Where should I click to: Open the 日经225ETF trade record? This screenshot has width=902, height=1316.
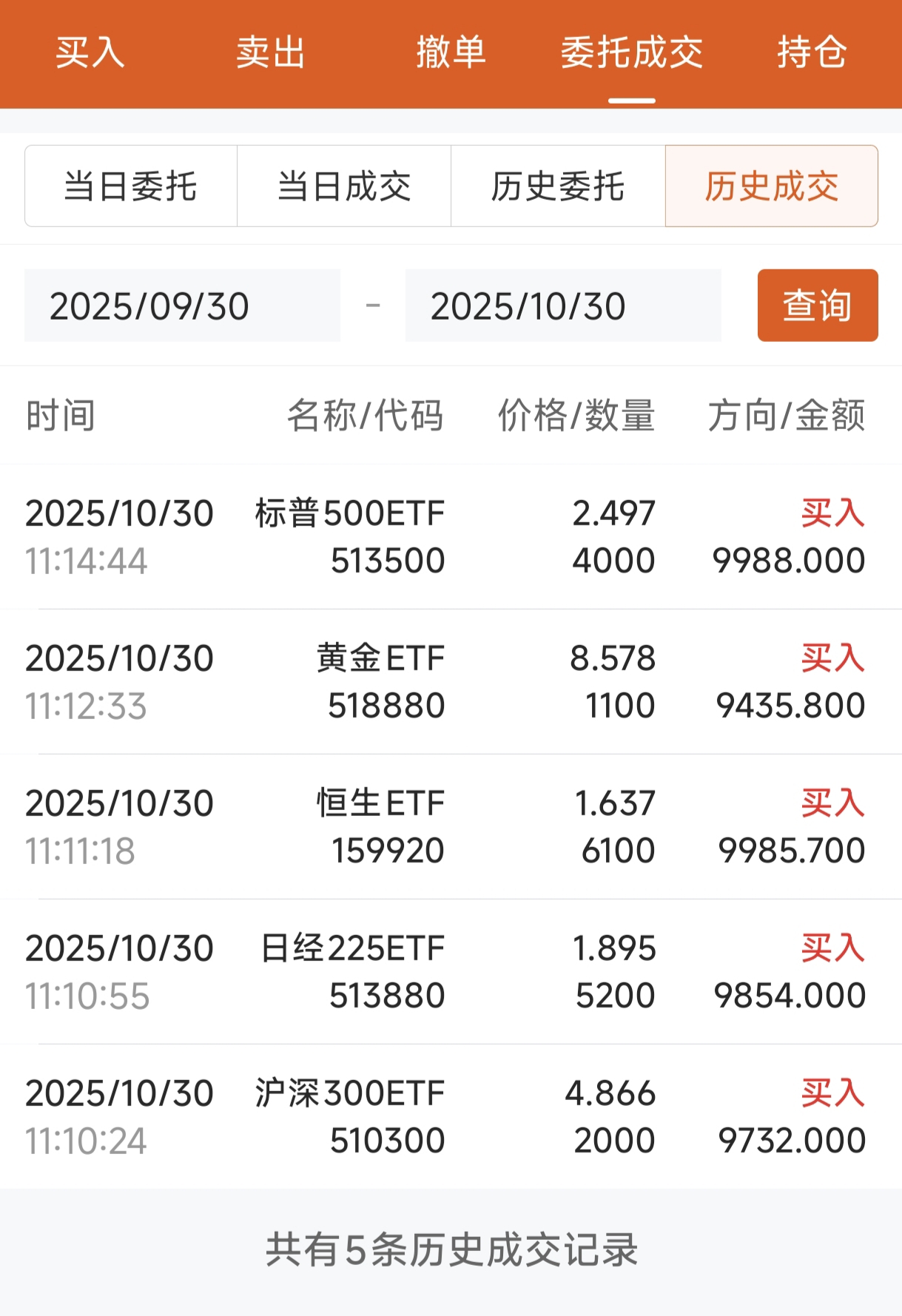pyautogui.click(x=451, y=972)
